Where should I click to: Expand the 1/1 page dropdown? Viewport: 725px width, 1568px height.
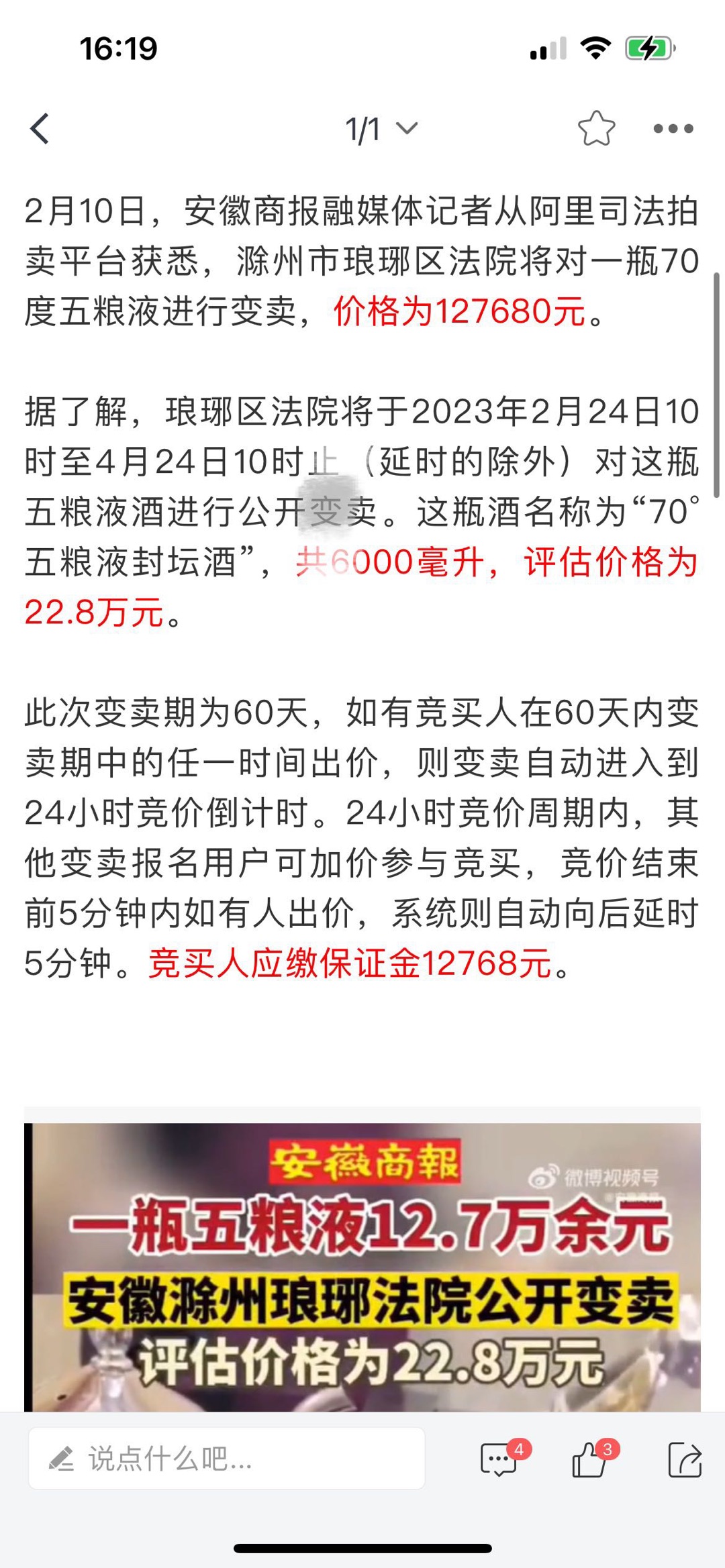(381, 129)
